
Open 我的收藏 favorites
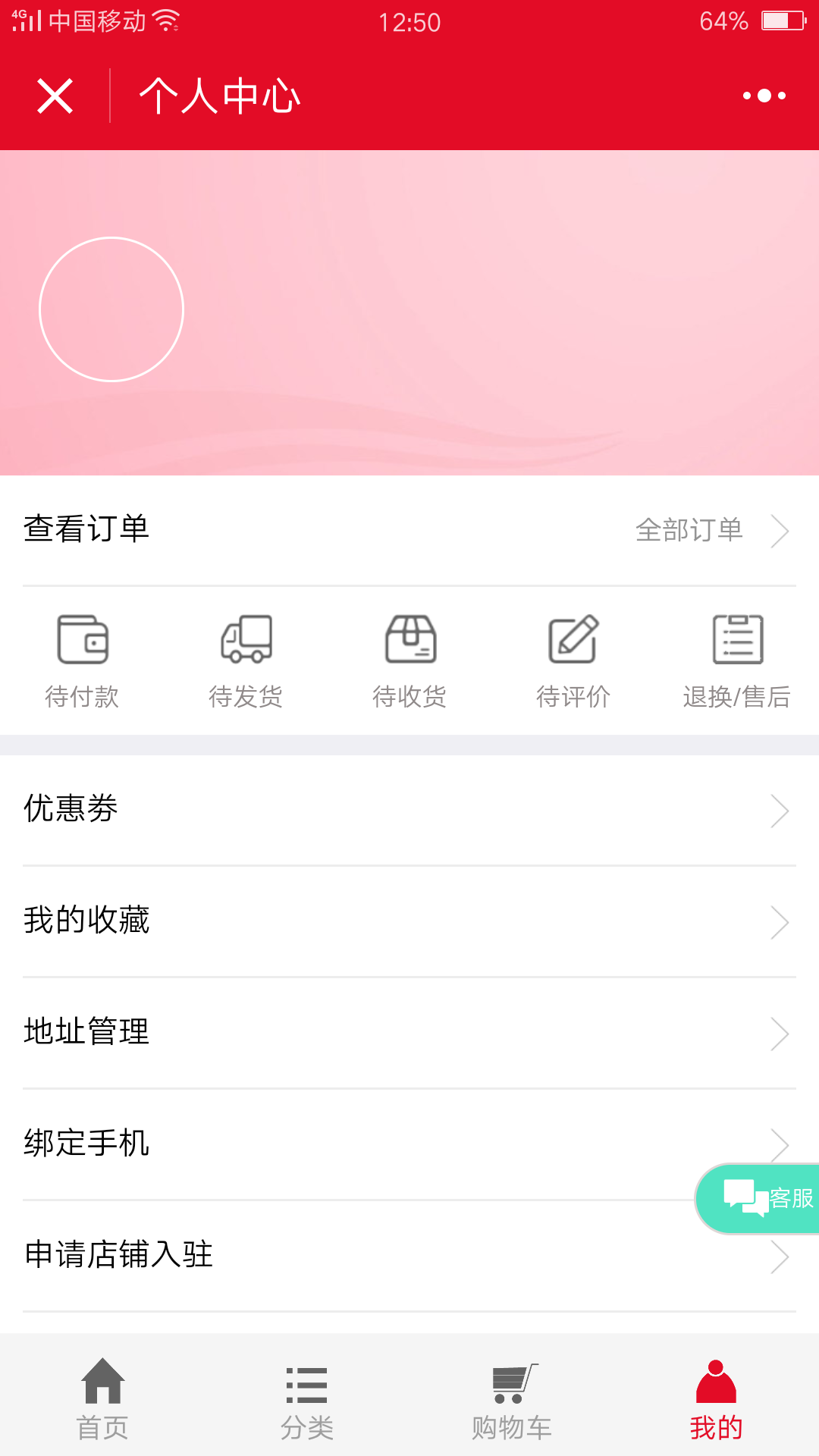[409, 921]
